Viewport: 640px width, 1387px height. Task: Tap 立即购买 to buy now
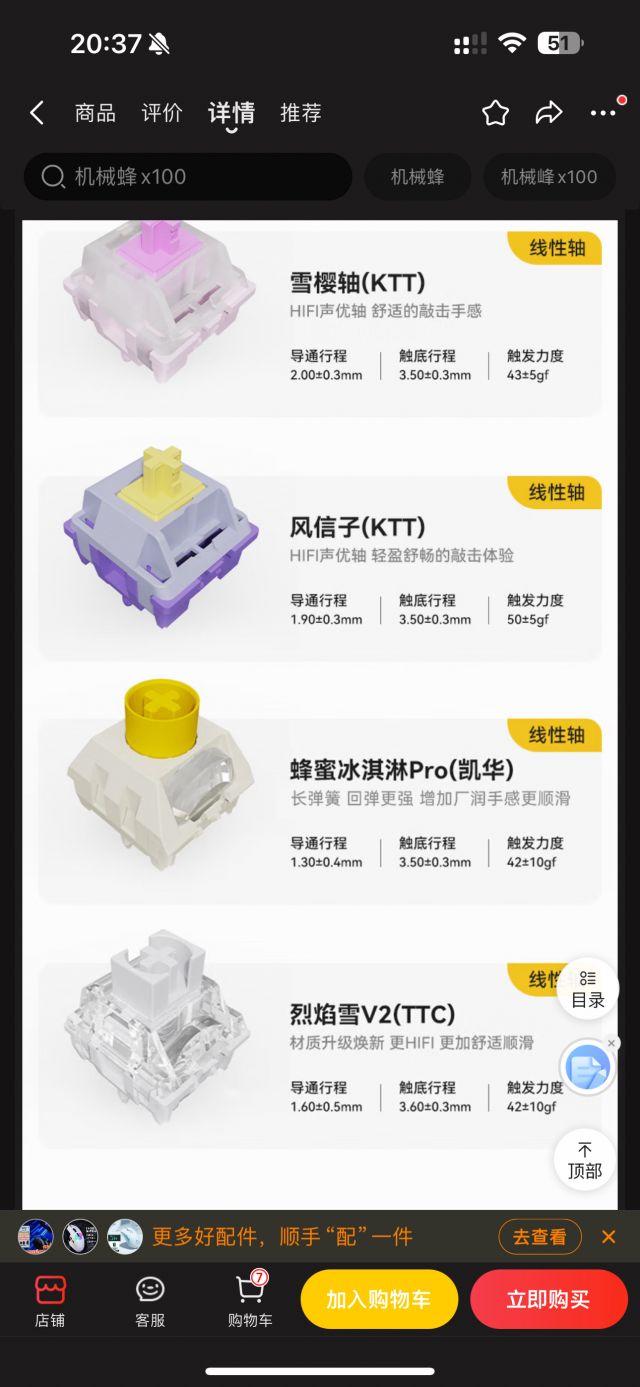(x=549, y=1299)
